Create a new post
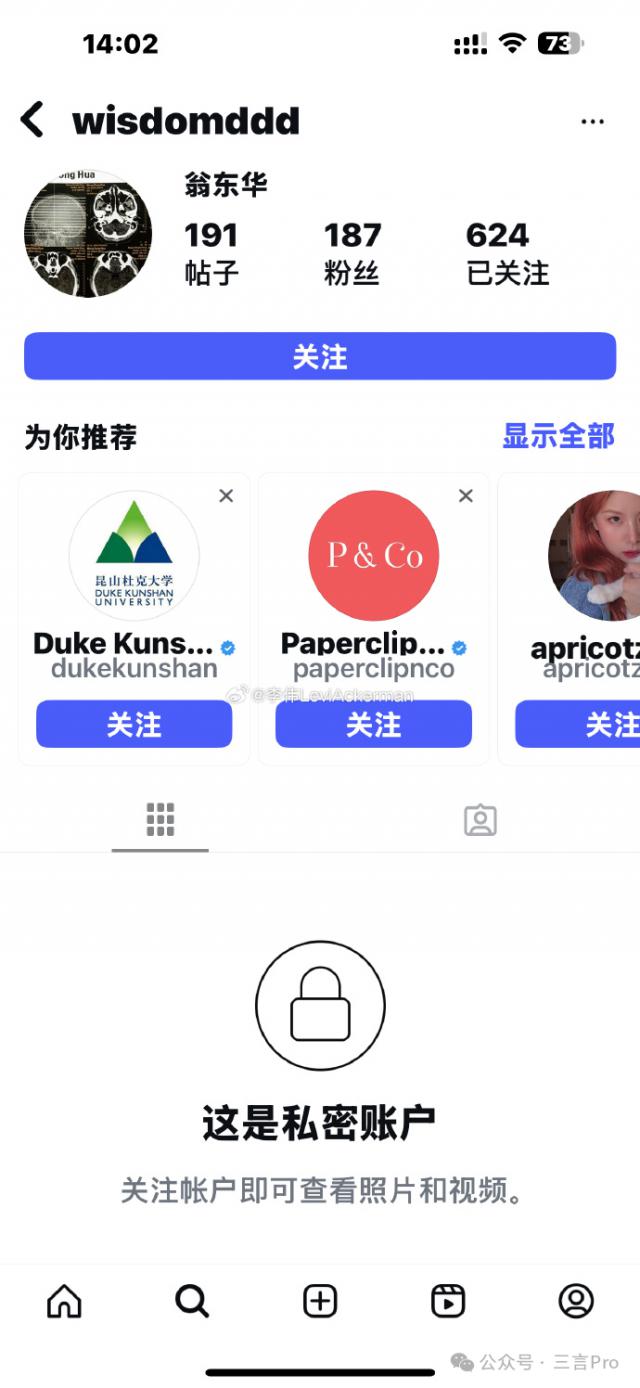Screen dimensions: 640x1388 point(320,1301)
